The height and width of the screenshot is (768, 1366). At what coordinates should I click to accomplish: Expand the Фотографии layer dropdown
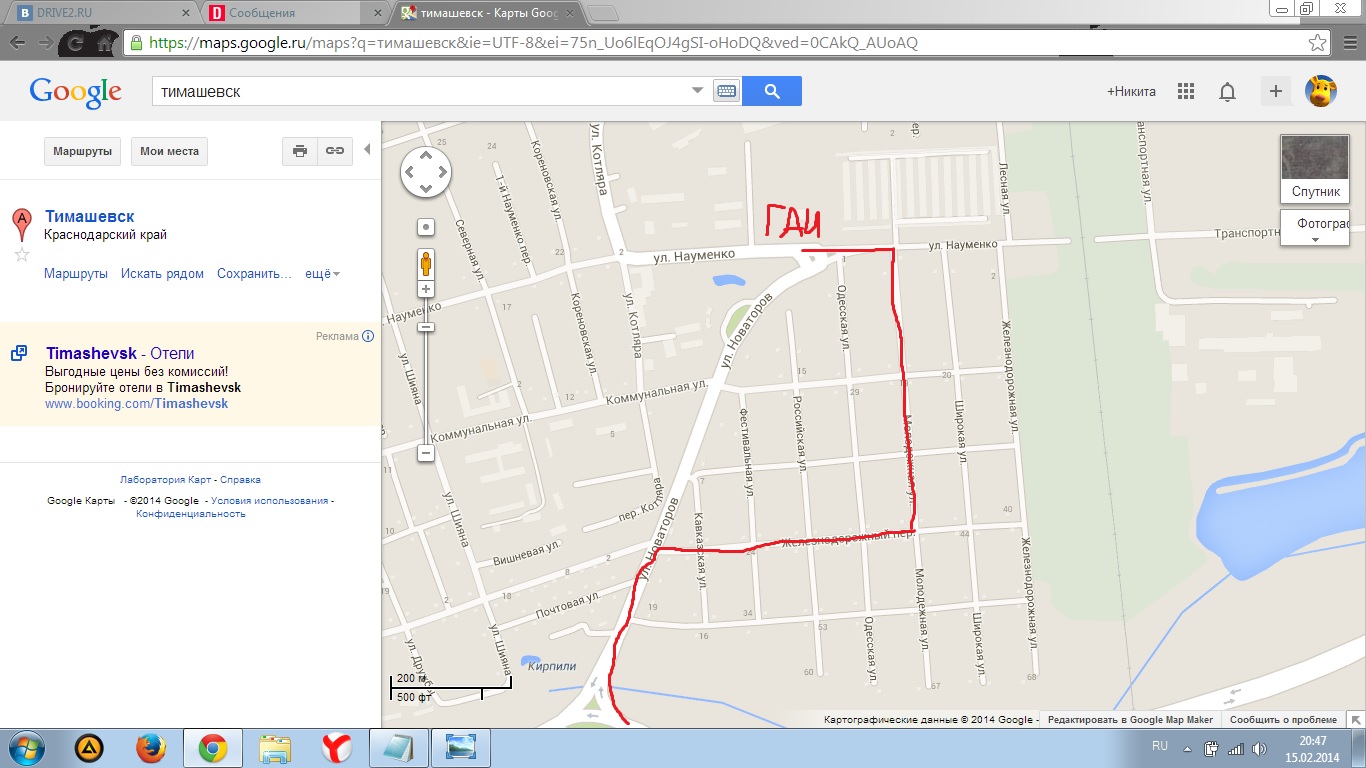(x=1314, y=229)
